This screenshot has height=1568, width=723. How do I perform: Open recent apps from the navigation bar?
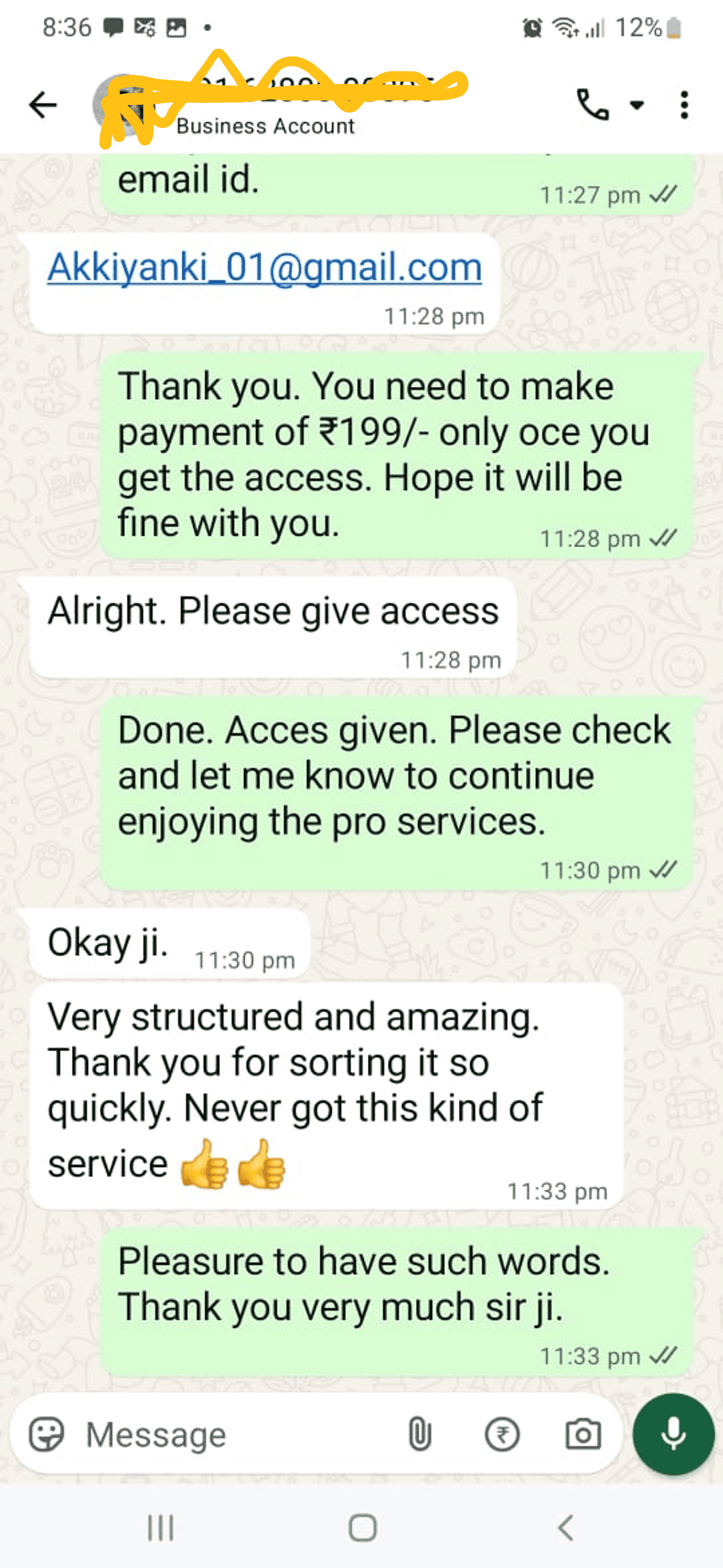tap(160, 1527)
